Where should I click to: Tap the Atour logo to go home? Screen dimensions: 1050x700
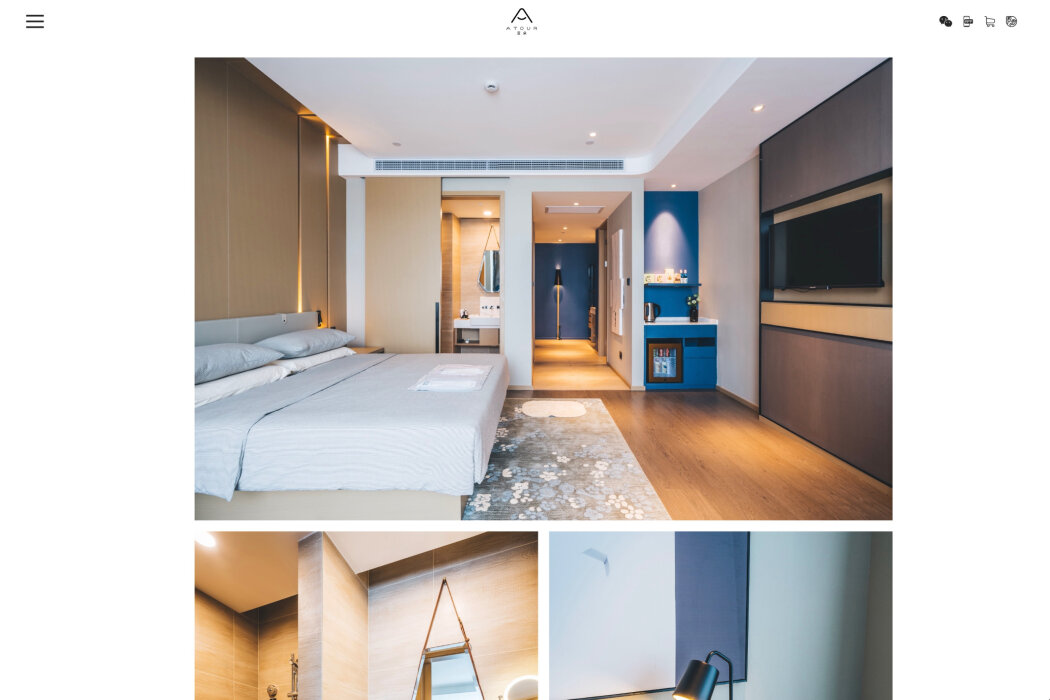521,20
